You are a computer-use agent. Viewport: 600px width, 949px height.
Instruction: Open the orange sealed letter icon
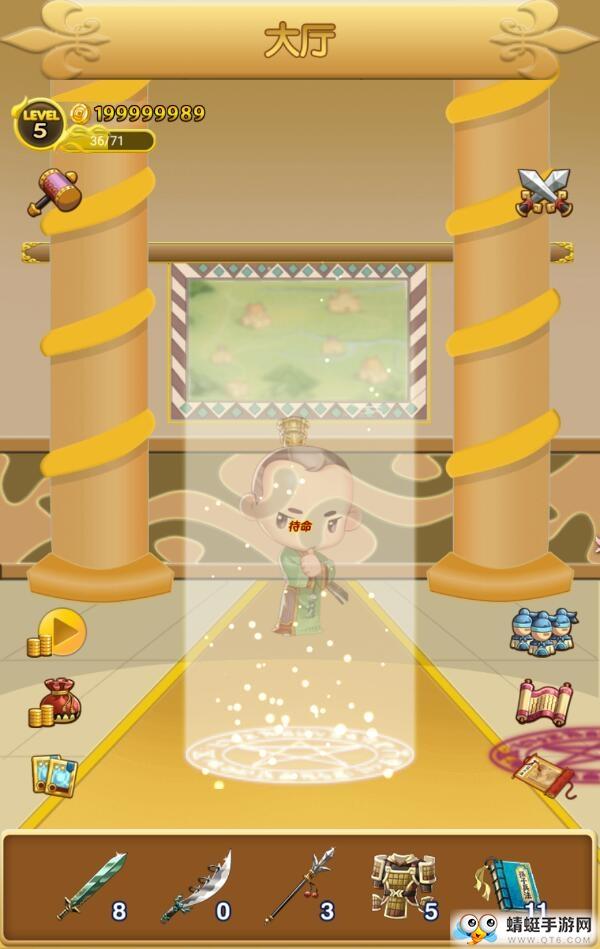[541, 773]
